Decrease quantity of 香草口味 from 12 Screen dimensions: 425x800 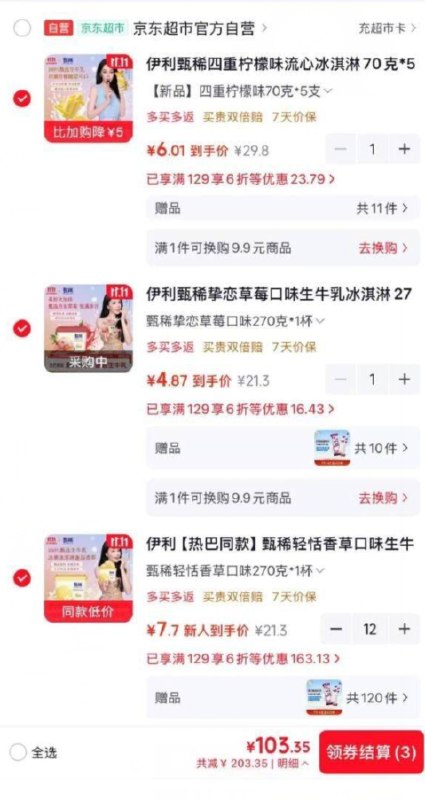[336, 629]
